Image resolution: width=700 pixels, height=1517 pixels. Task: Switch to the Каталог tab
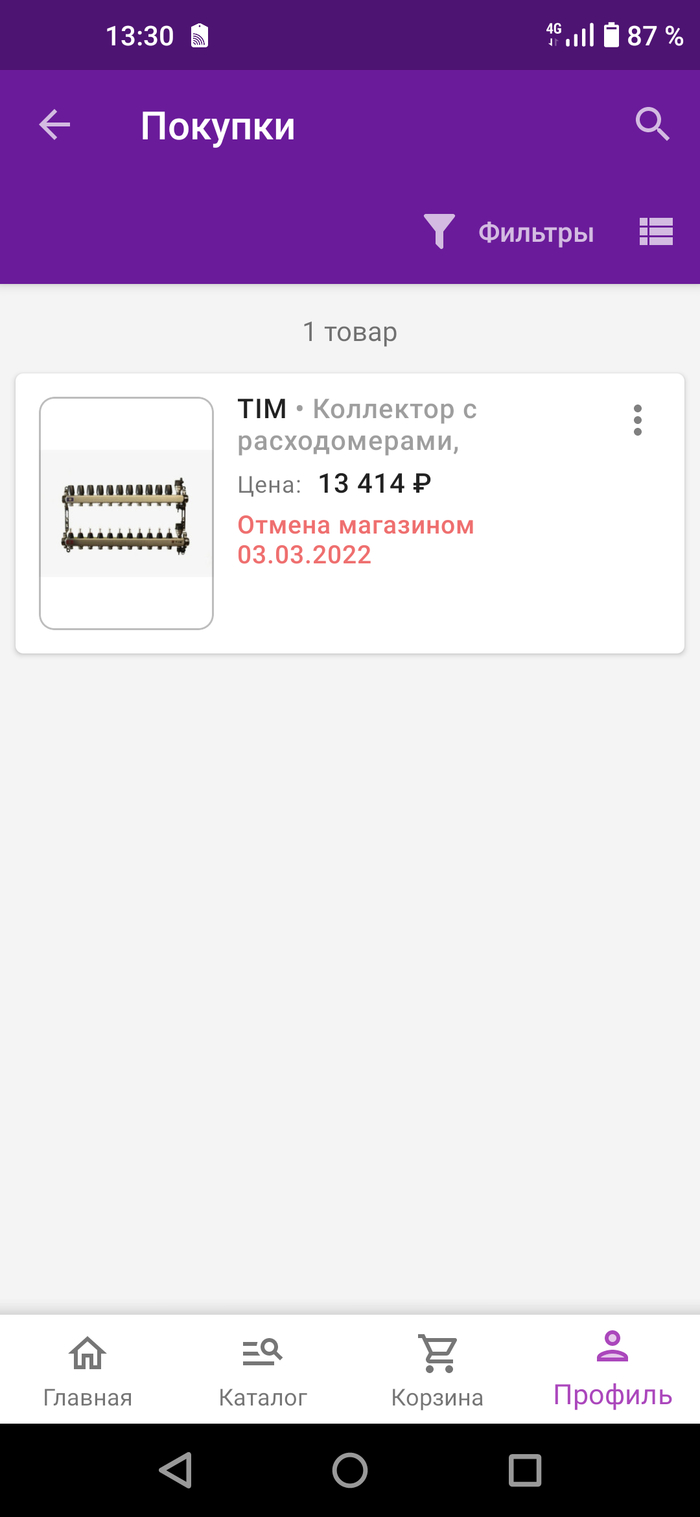[x=262, y=1370]
